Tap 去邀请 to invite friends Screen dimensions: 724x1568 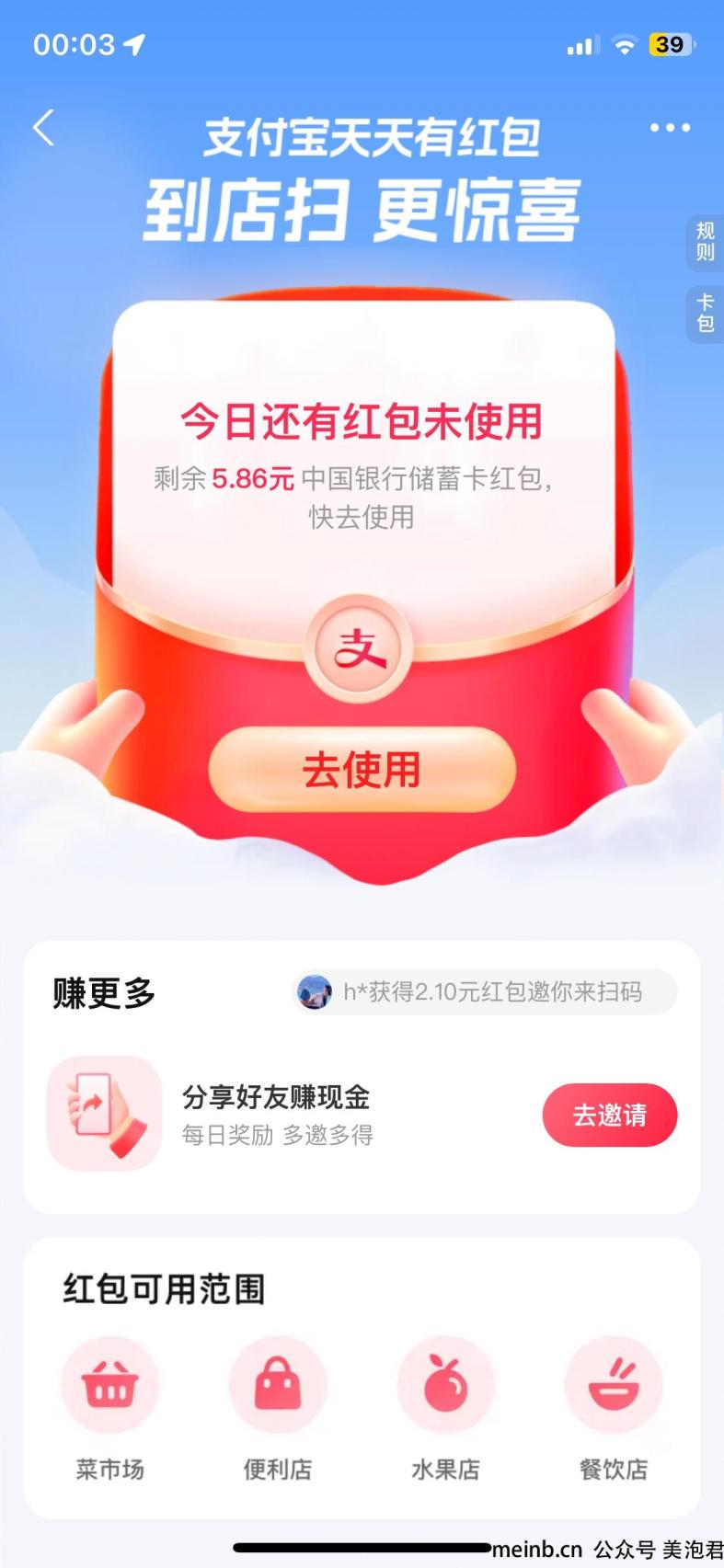click(609, 1115)
